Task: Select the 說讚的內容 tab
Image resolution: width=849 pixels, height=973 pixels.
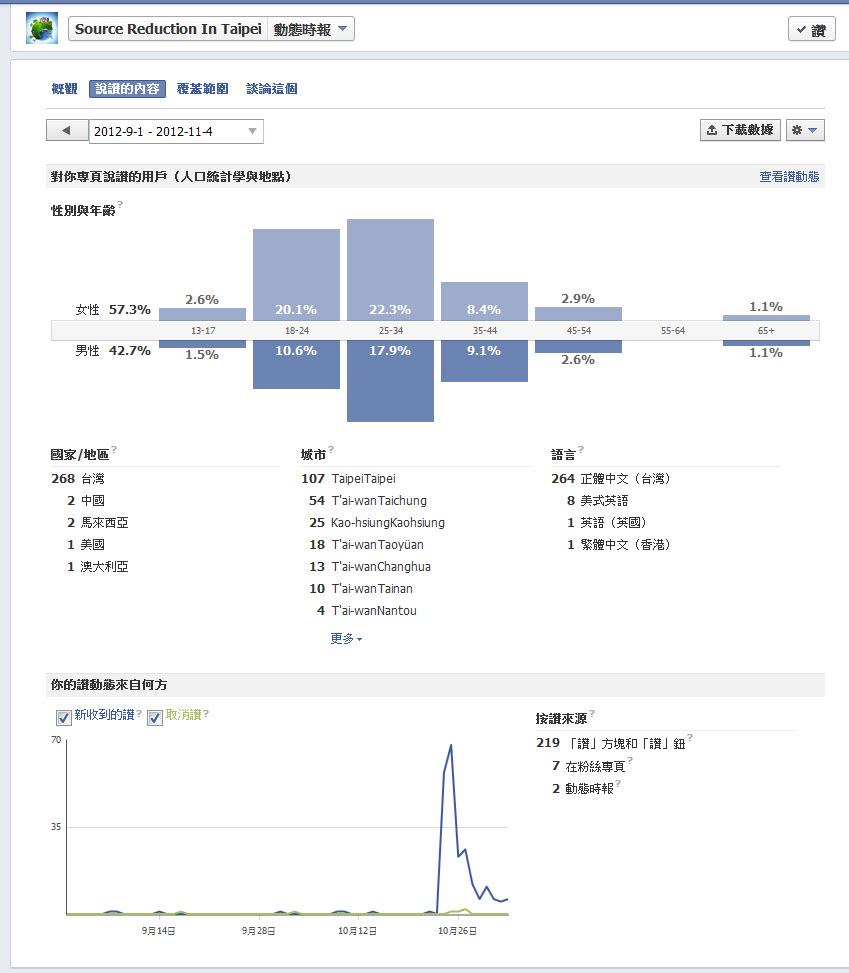Action: 127,89
